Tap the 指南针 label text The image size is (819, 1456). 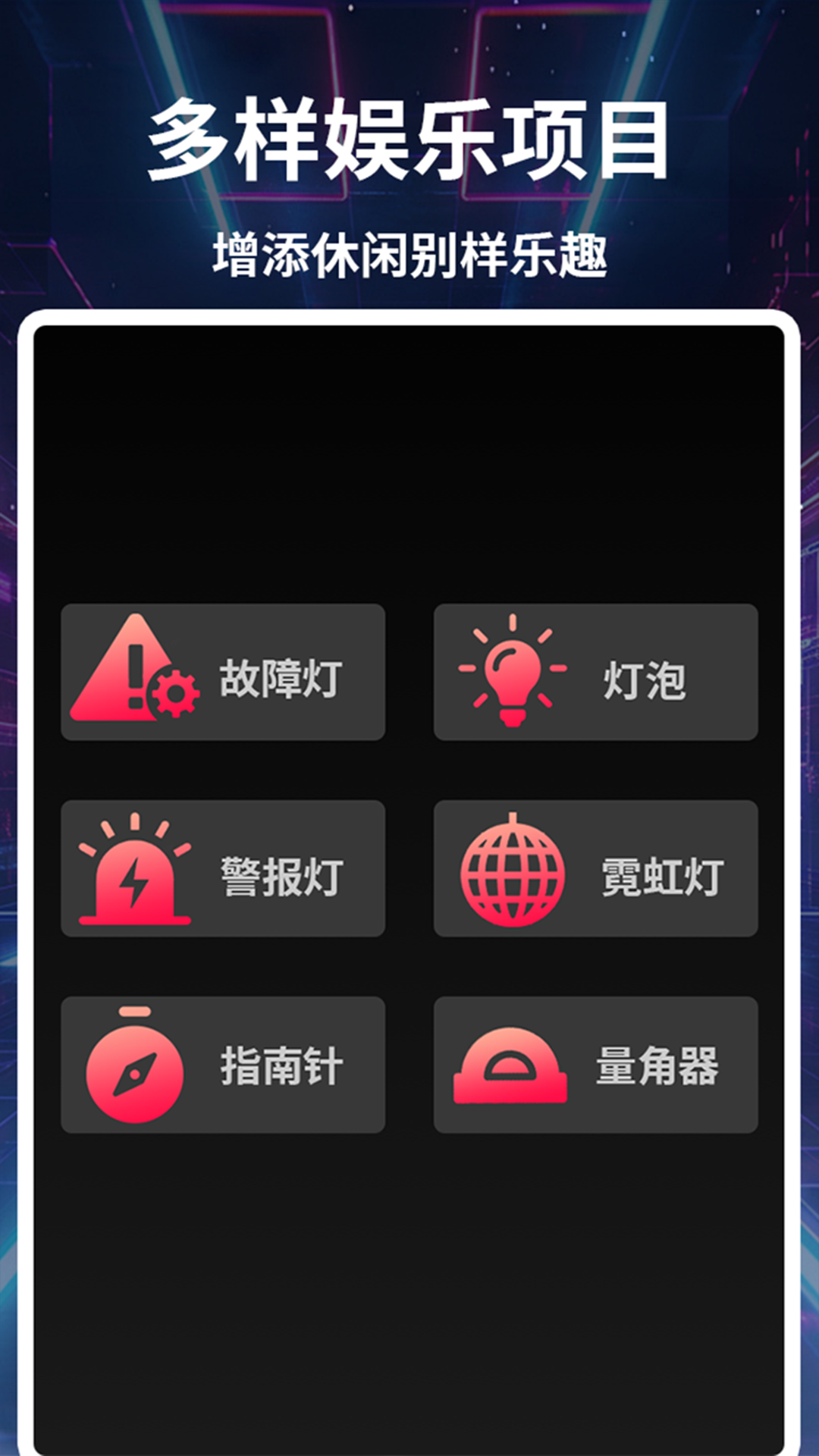(x=281, y=1065)
